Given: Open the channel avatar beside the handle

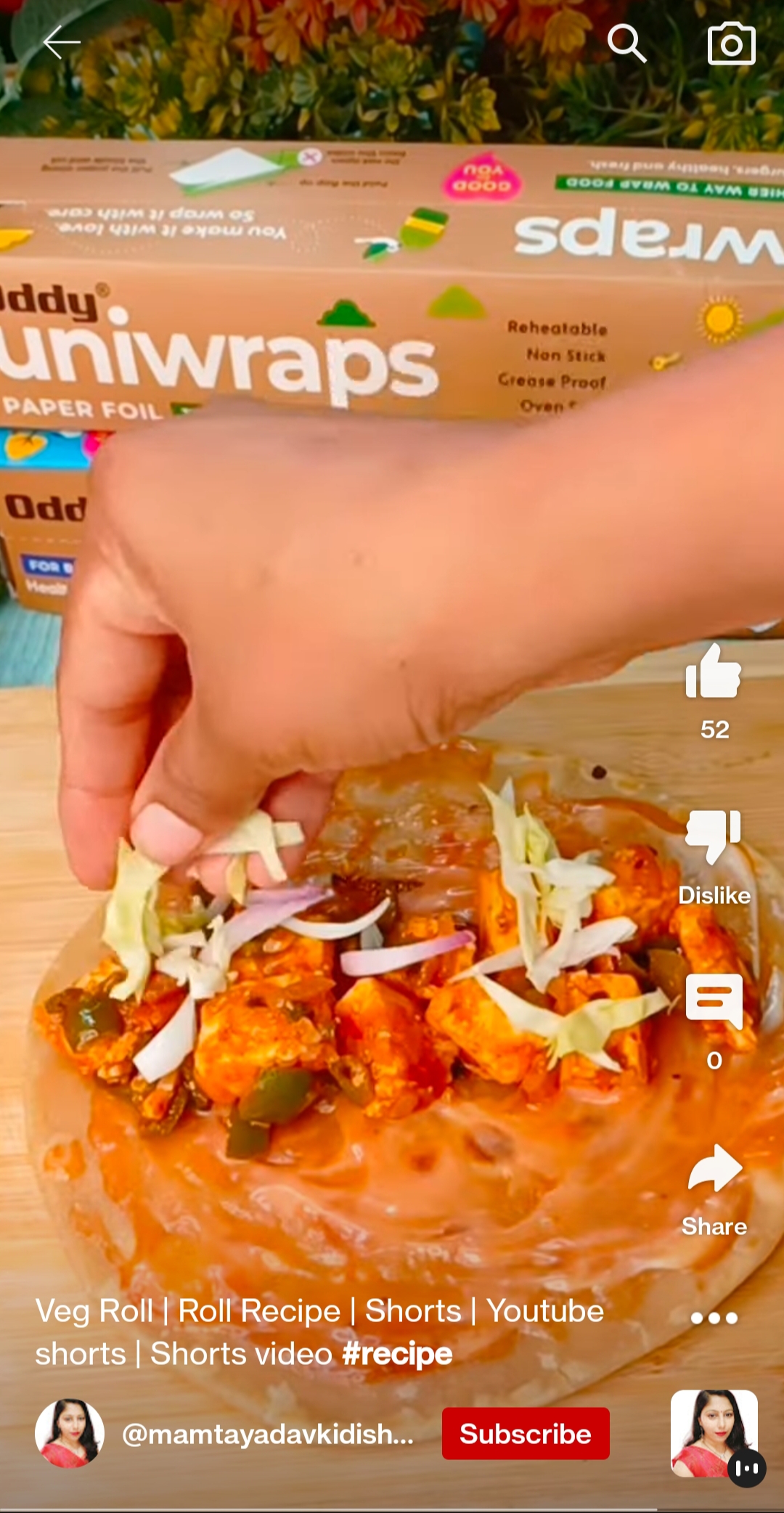Looking at the screenshot, I should (x=70, y=1433).
